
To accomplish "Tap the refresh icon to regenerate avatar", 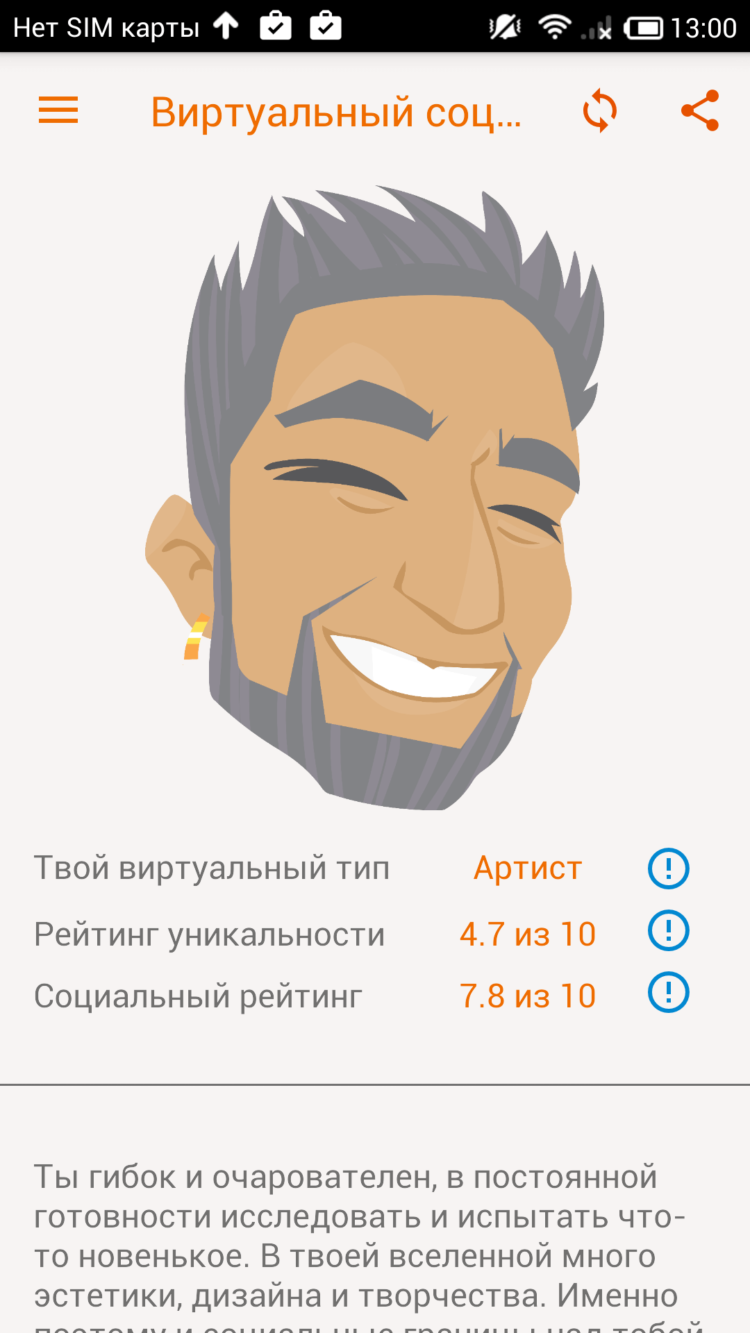I will pyautogui.click(x=598, y=110).
